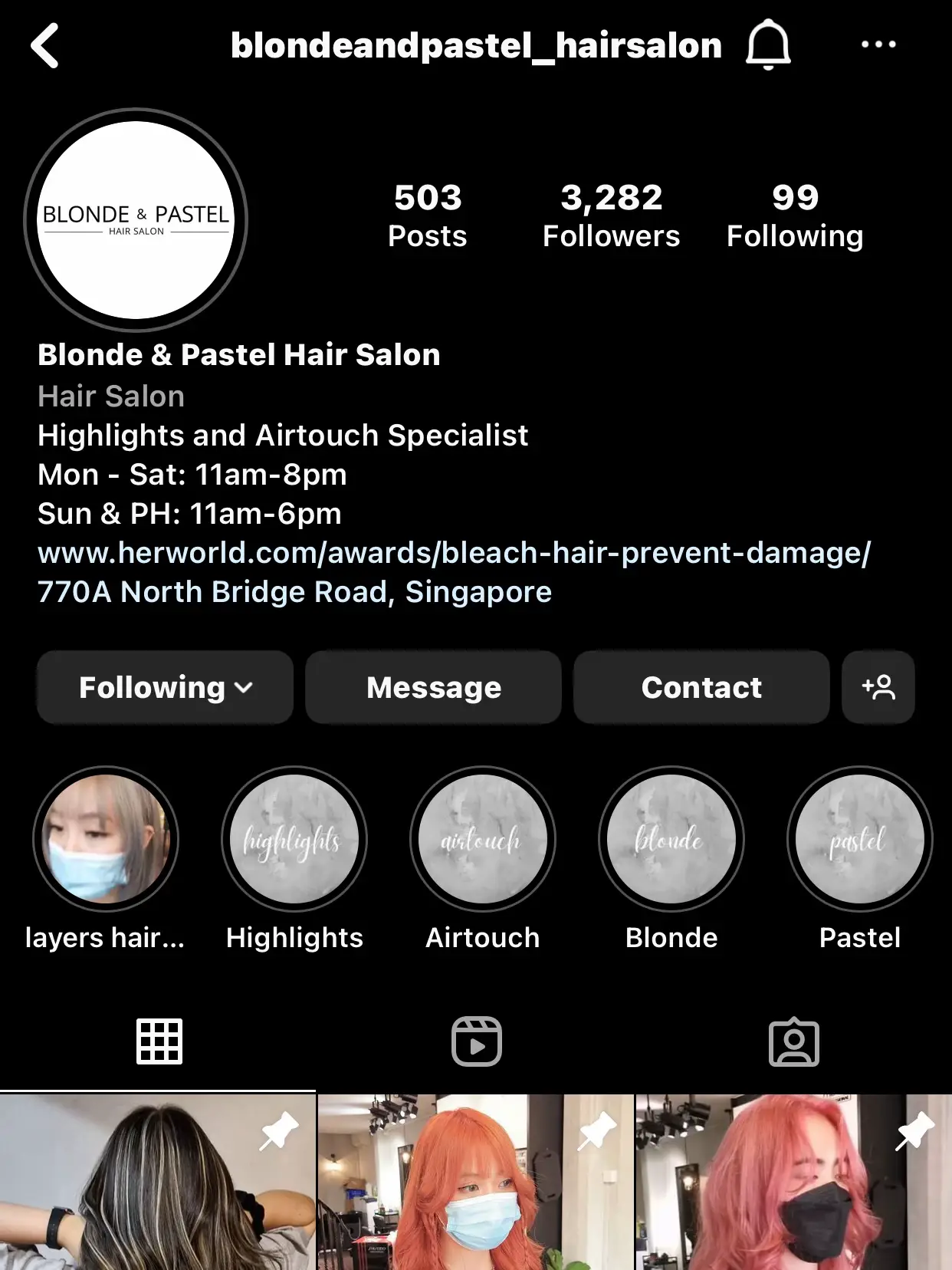Screen dimensions: 952x1270
Task: Expand the Following dropdown button
Action: click(165, 687)
